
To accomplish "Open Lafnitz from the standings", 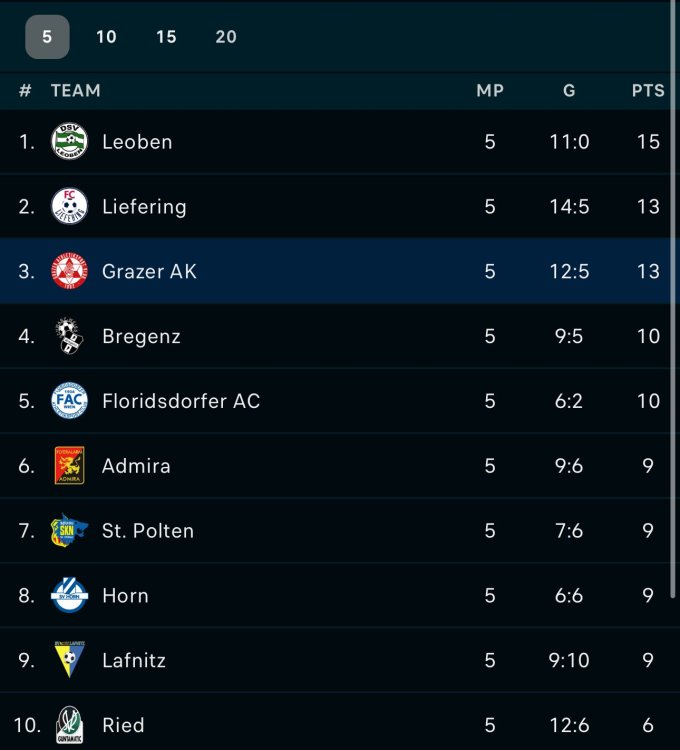I will pos(133,661).
